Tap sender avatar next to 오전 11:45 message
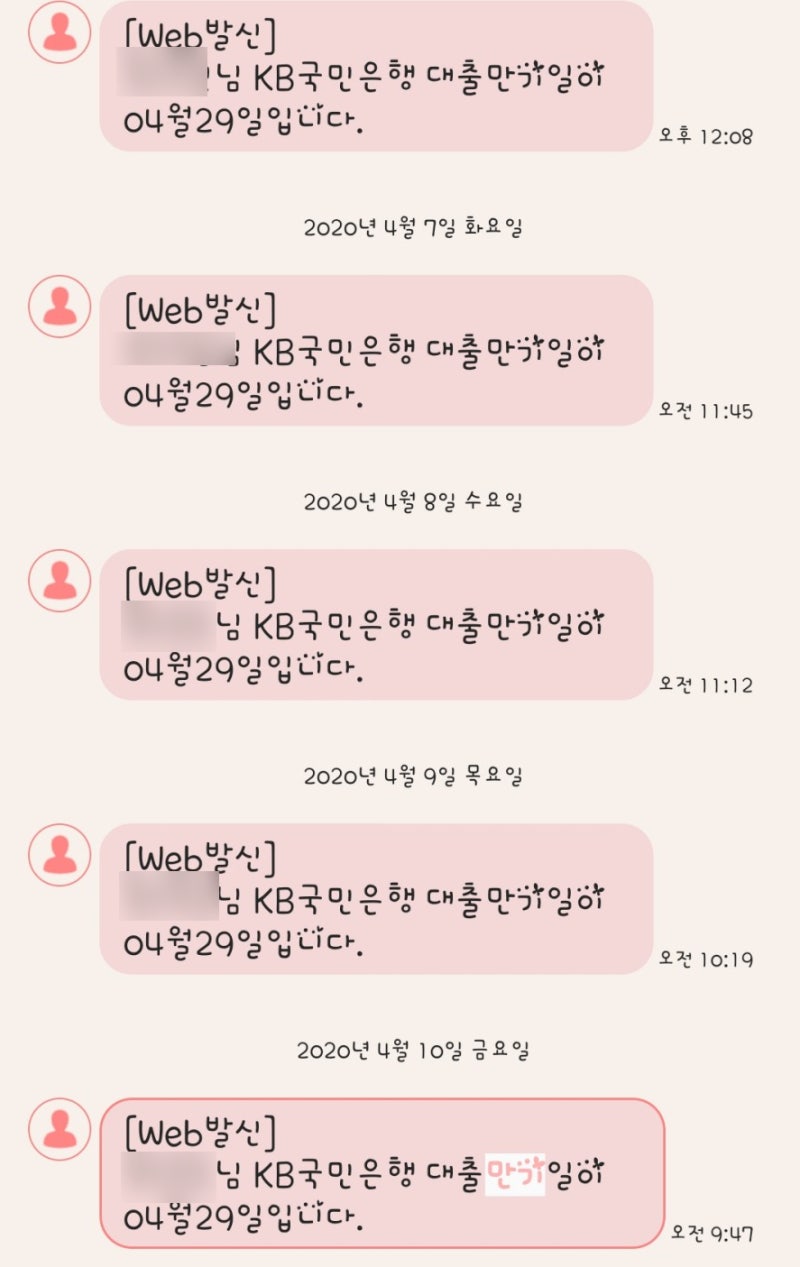The height and width of the screenshot is (1267, 800). [60, 306]
